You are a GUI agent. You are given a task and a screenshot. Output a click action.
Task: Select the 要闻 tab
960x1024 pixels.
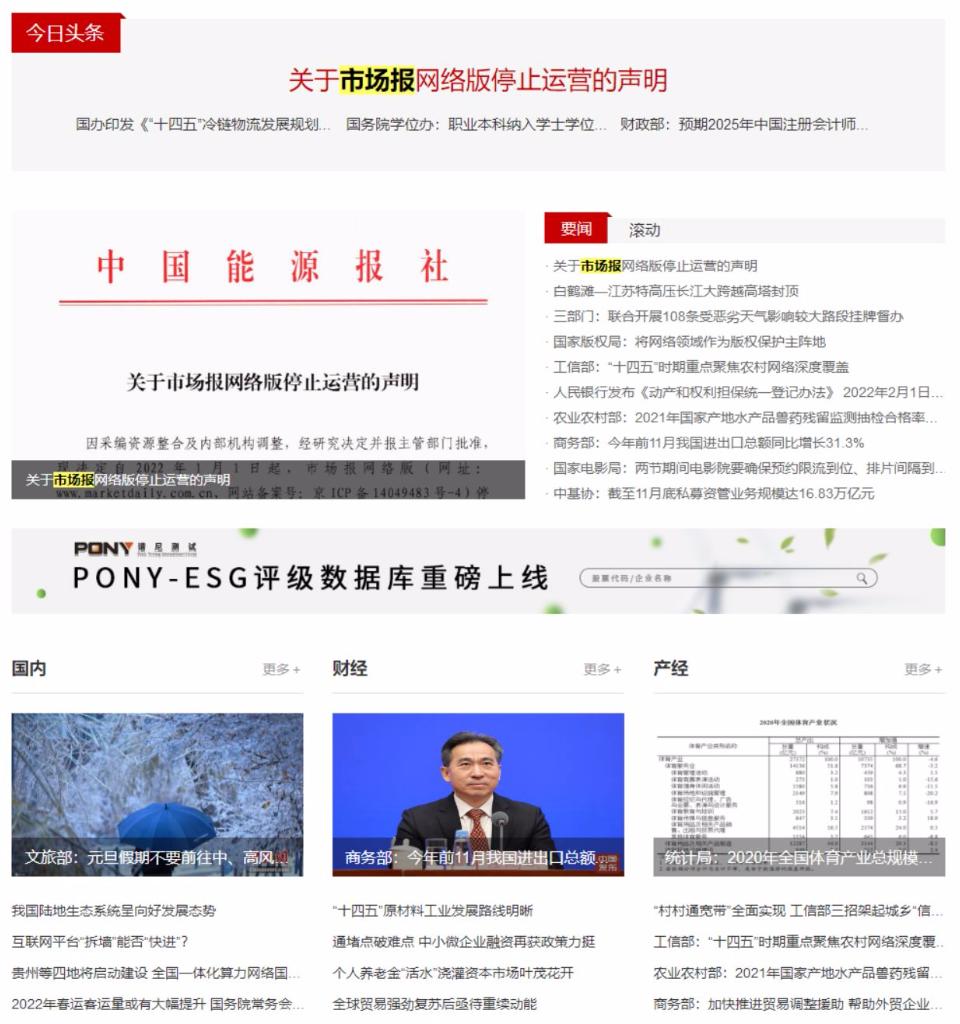click(x=576, y=229)
